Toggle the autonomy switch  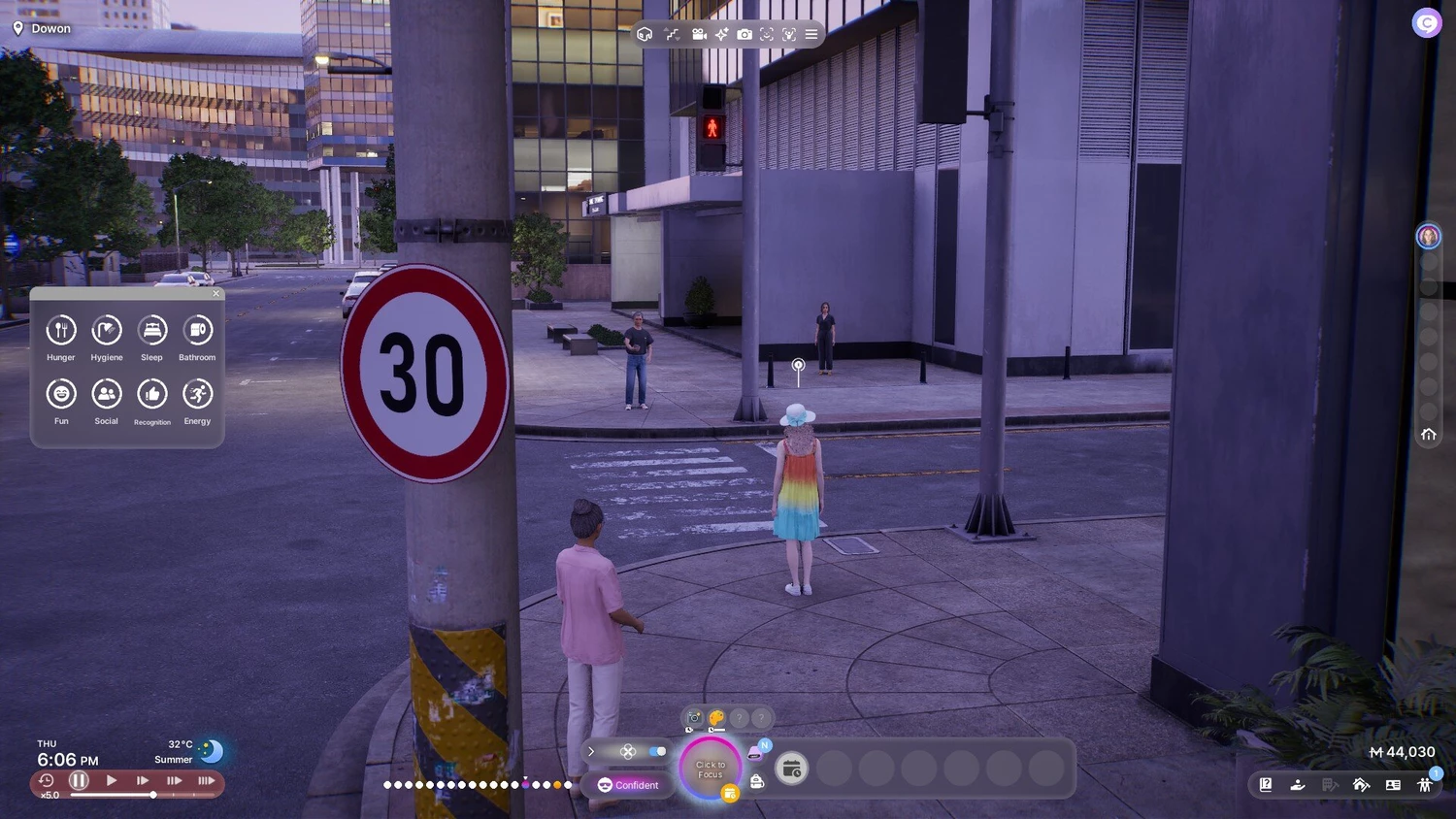point(657,751)
